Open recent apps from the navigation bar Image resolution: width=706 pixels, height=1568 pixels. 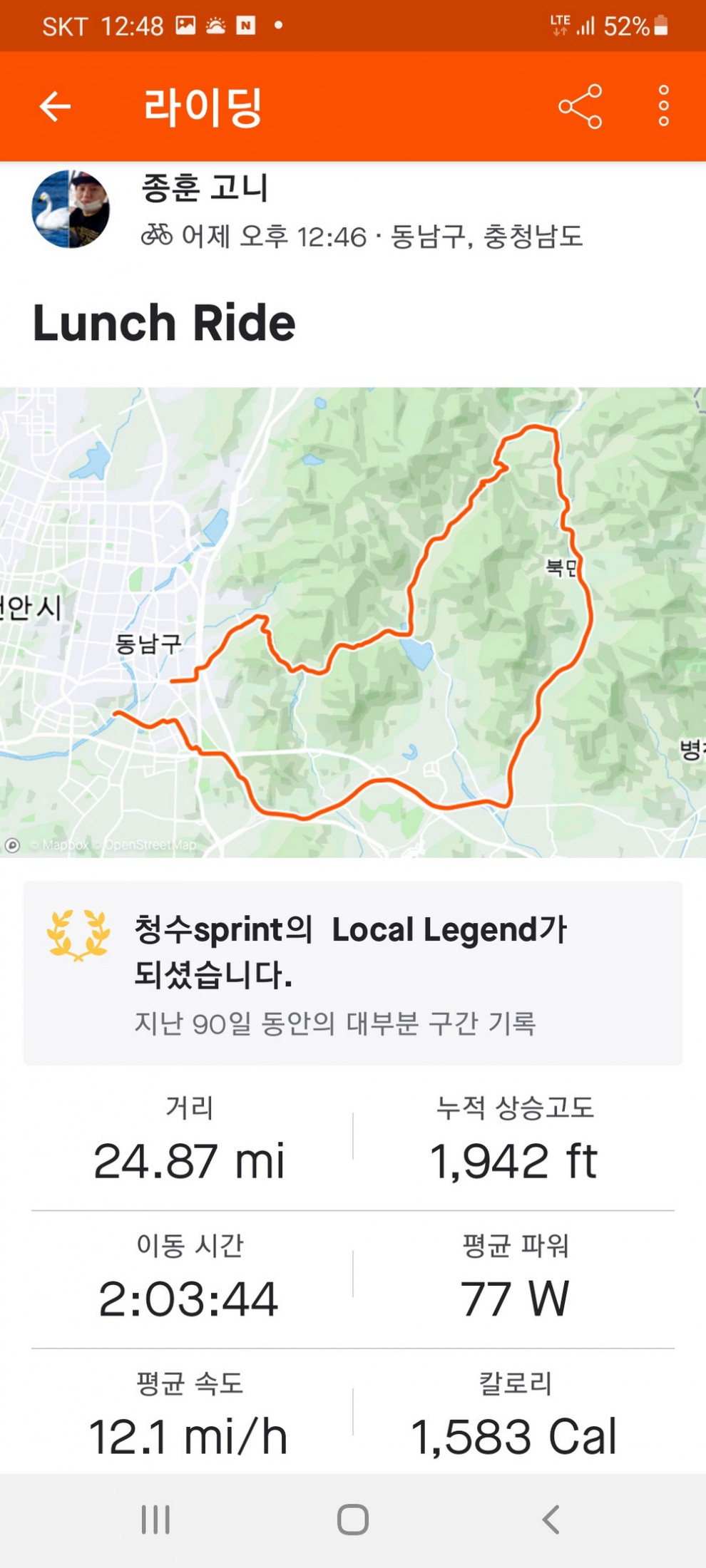point(155,1520)
